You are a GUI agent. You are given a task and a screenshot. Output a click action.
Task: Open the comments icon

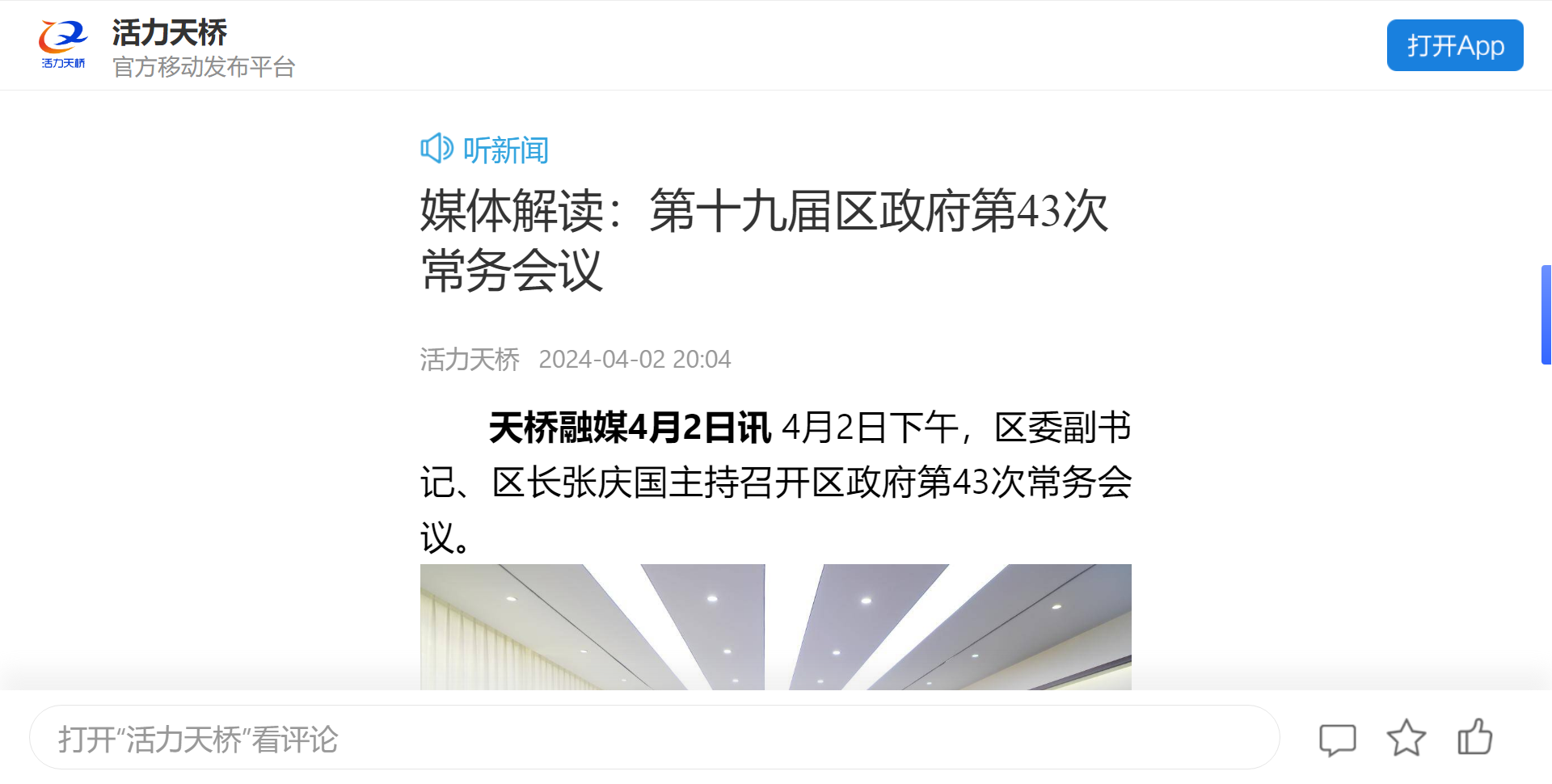click(1337, 739)
